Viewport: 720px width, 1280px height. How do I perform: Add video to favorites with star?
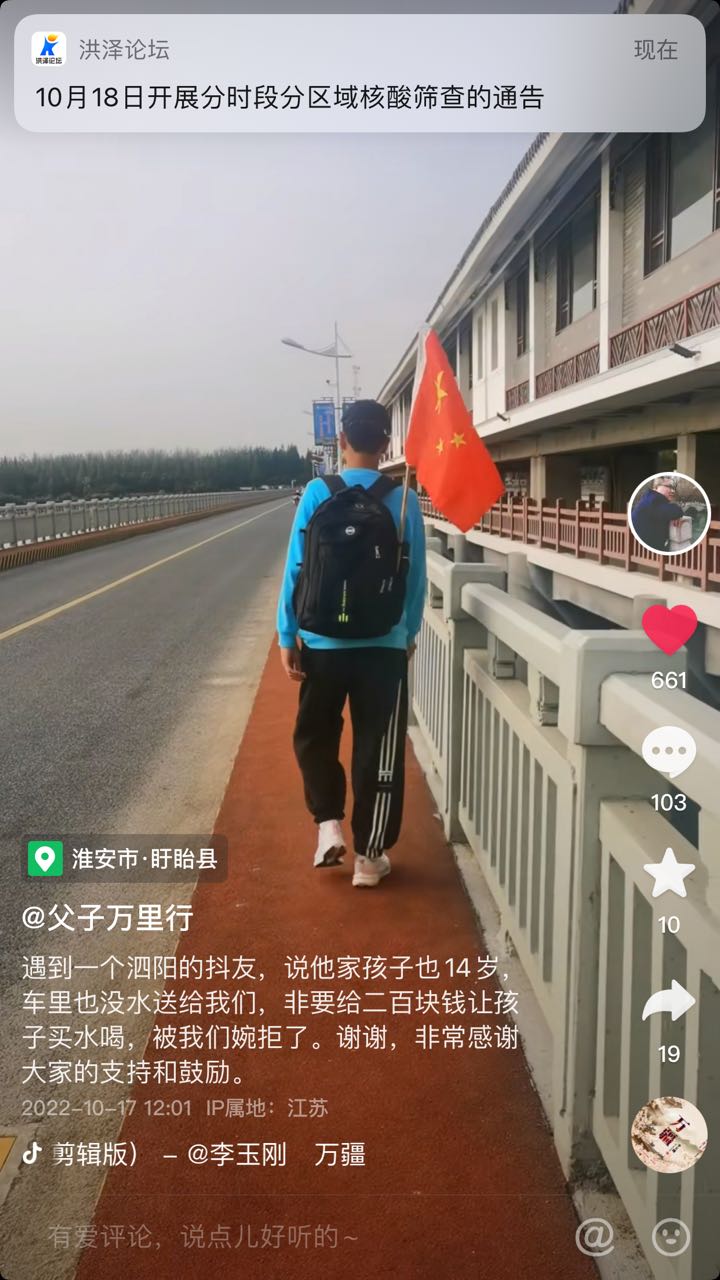click(669, 873)
